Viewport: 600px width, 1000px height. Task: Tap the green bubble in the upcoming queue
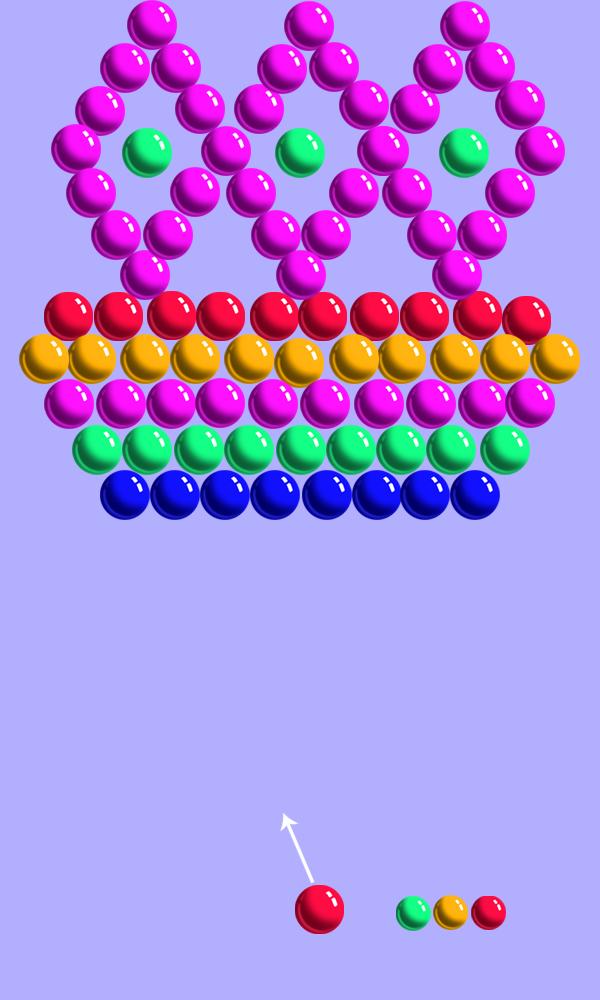[x=413, y=913]
